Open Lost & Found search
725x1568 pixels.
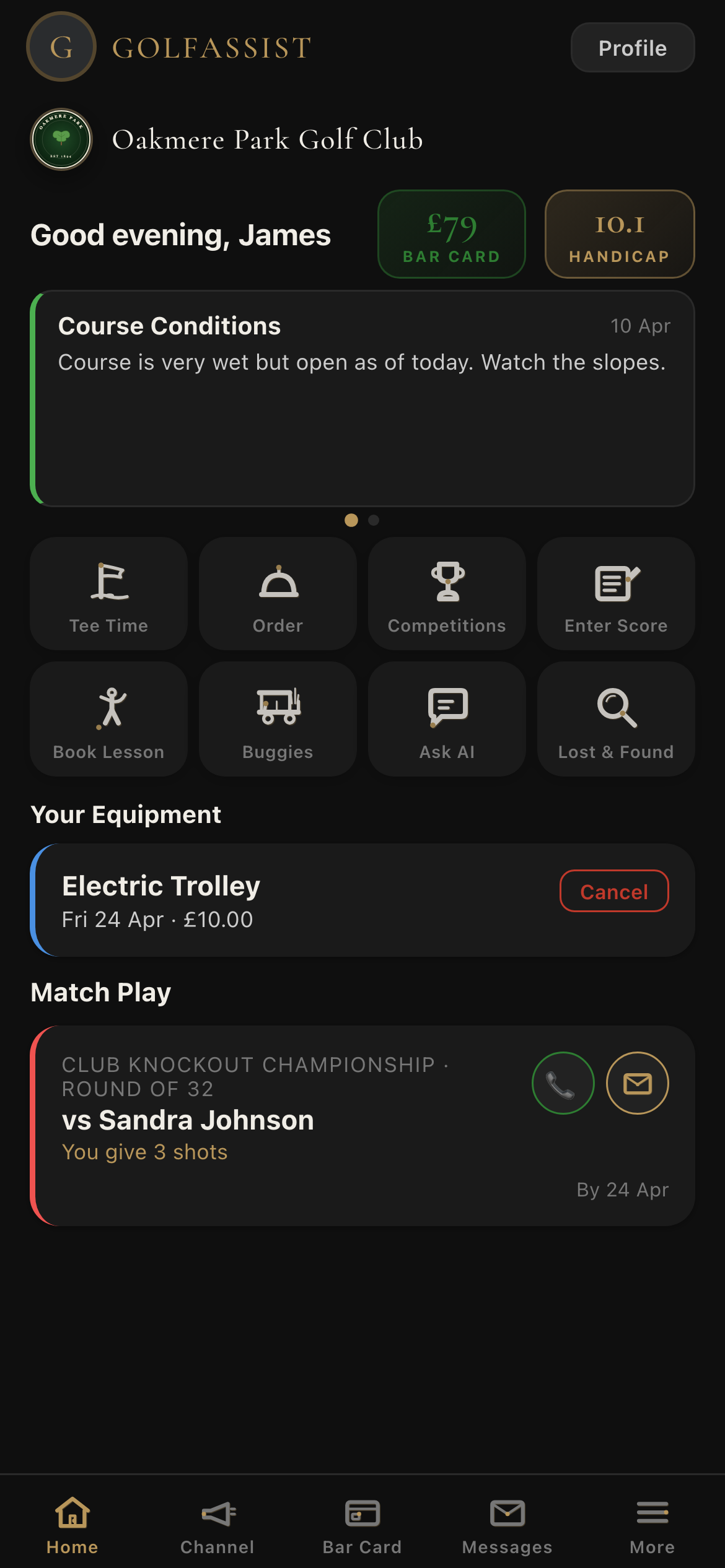point(615,720)
